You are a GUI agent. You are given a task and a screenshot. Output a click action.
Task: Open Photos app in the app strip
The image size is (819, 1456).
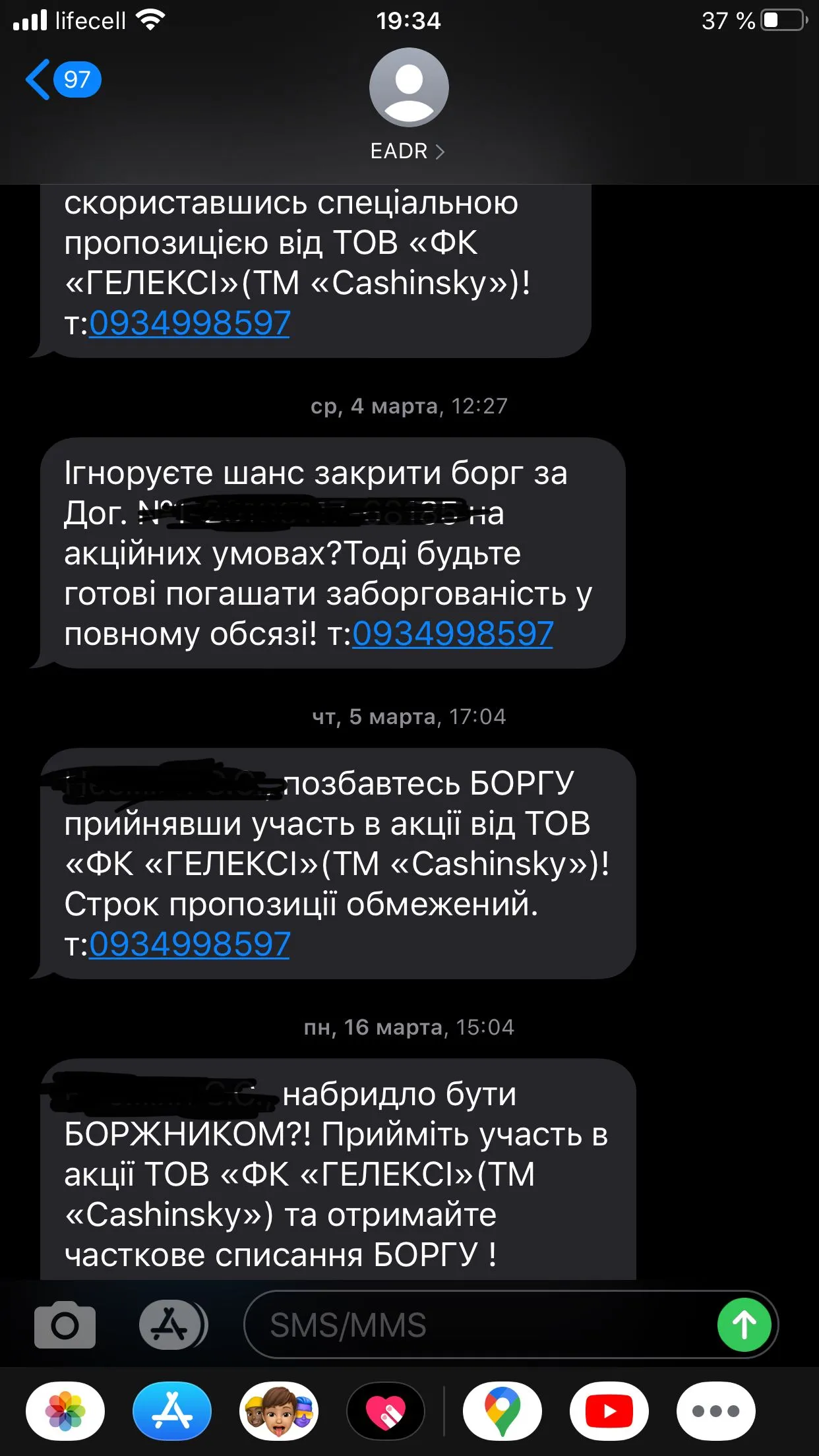tap(65, 1411)
